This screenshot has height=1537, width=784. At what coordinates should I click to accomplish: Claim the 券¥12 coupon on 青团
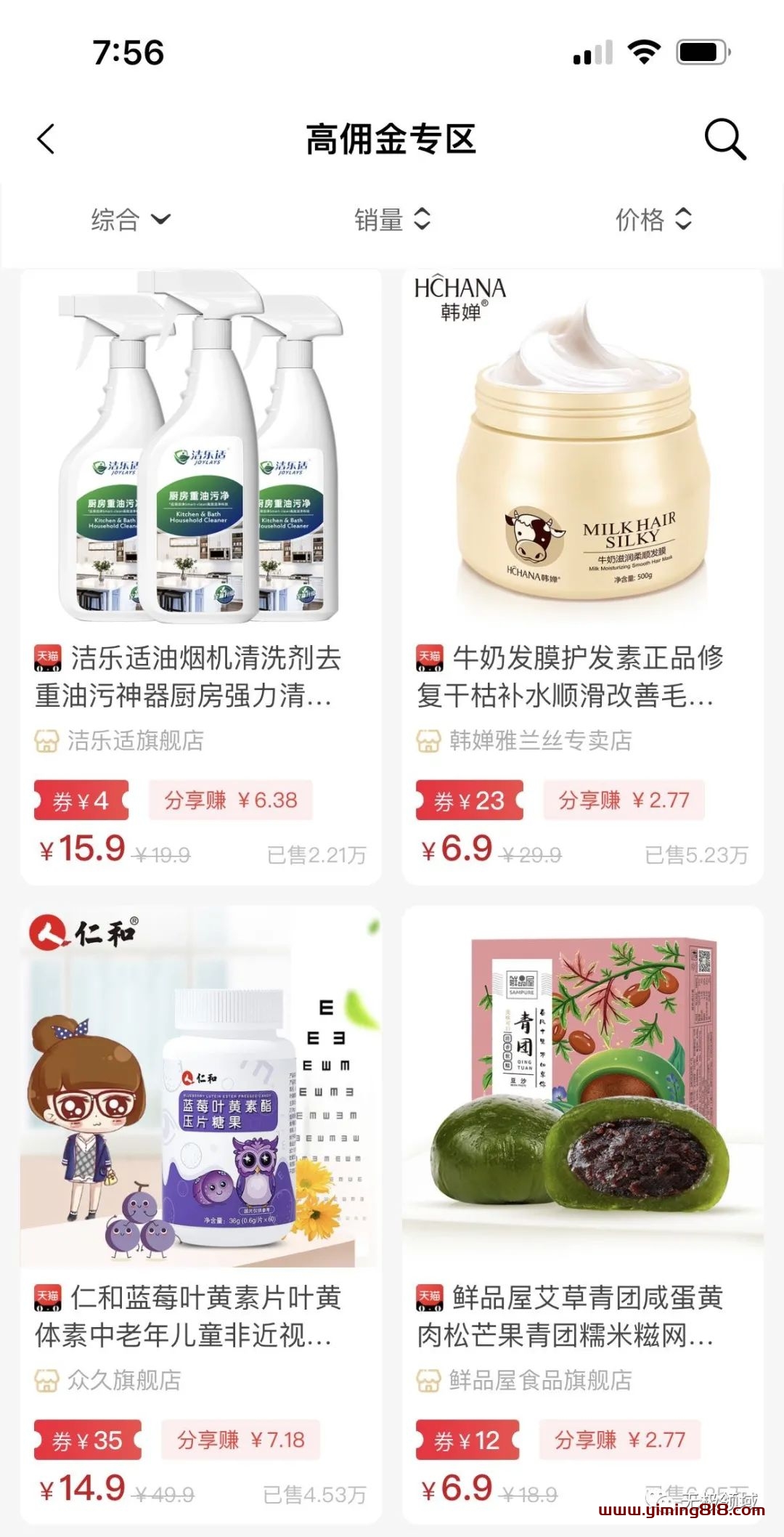click(467, 1440)
